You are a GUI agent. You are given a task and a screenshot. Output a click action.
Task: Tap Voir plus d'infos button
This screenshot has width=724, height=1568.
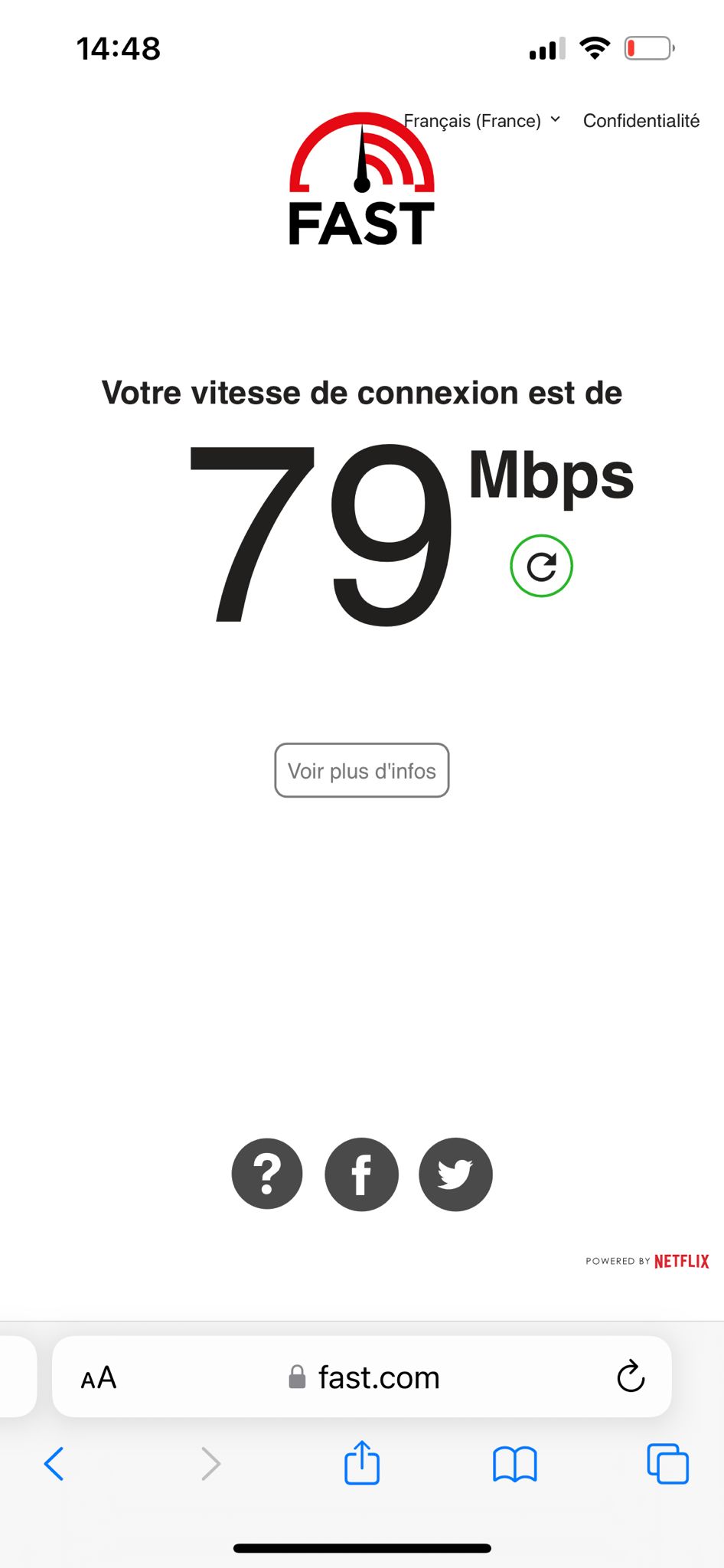(362, 770)
